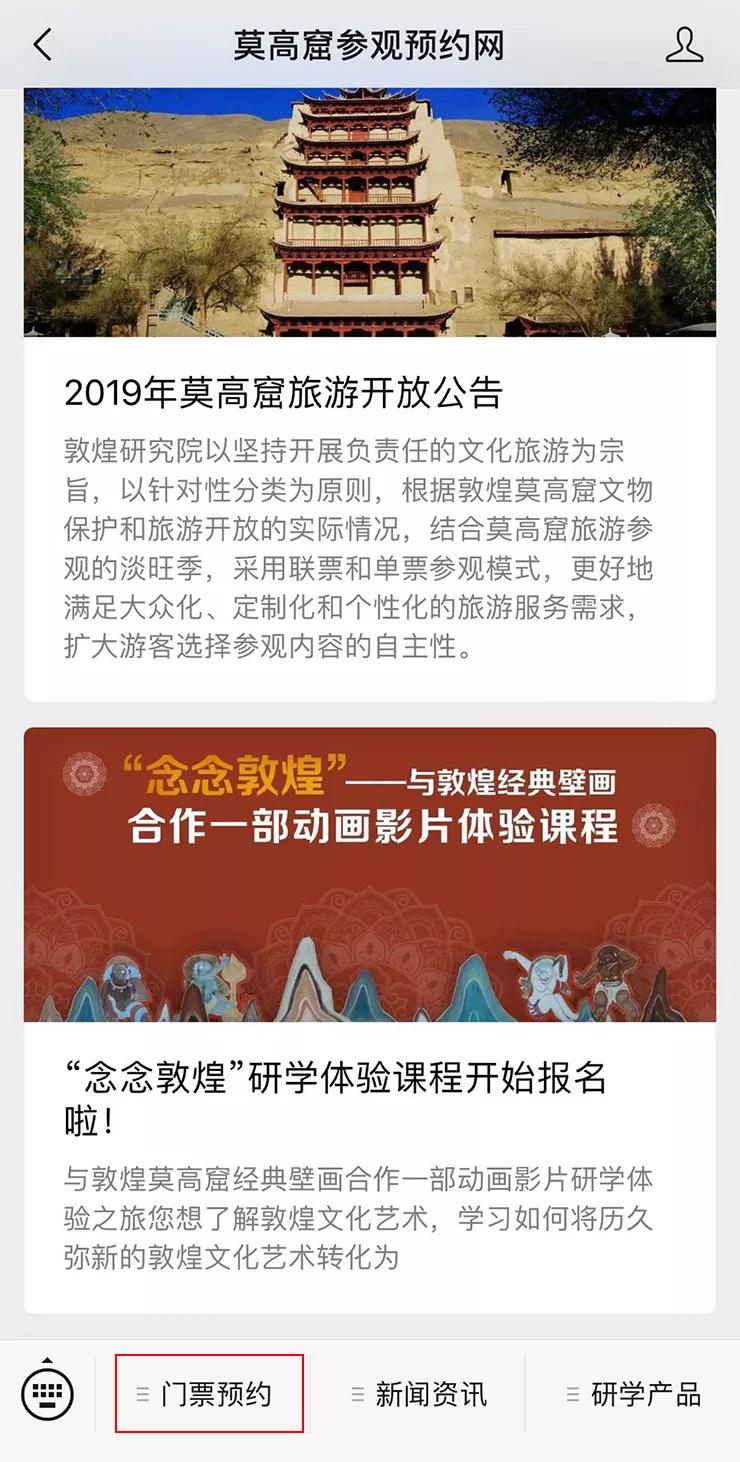Open the 2019年莫高窟旅游开放公告 article

click(x=283, y=393)
